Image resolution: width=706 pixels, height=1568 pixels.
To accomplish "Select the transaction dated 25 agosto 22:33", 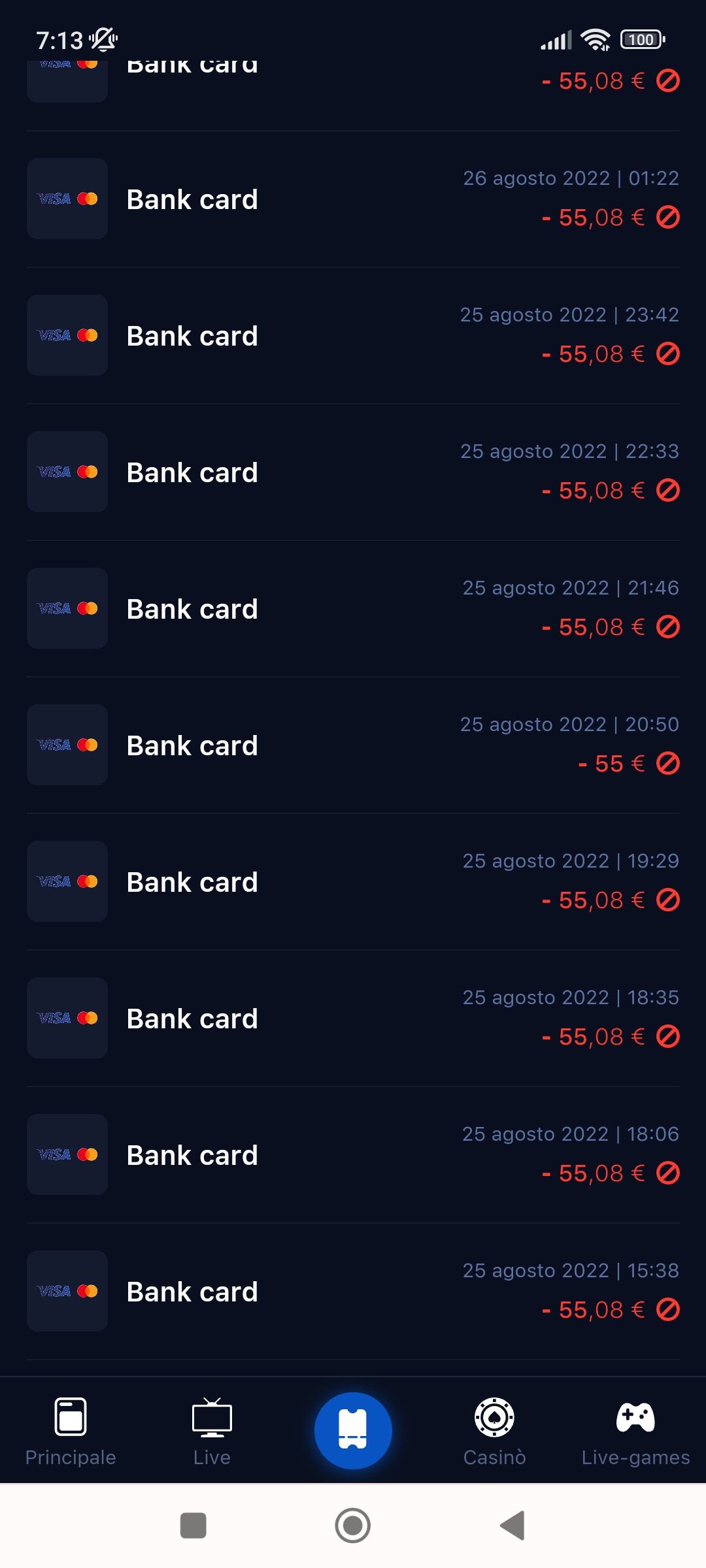I will click(x=353, y=472).
